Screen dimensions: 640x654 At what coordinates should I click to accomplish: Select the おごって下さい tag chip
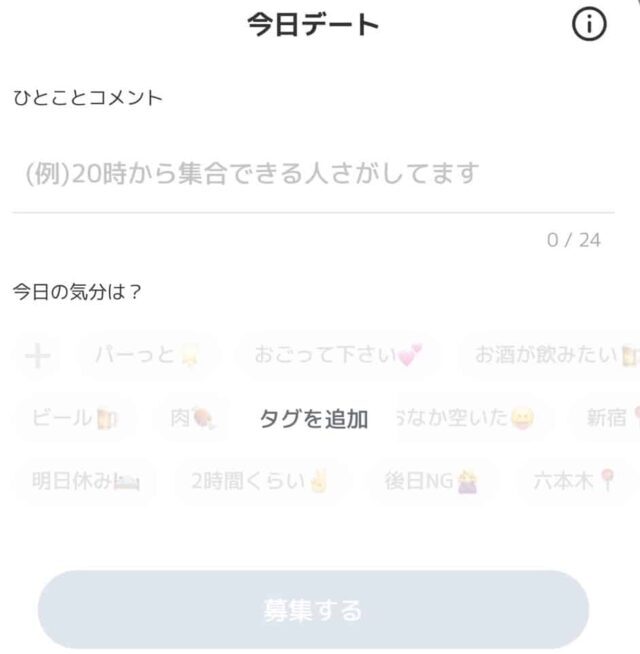[338, 355]
